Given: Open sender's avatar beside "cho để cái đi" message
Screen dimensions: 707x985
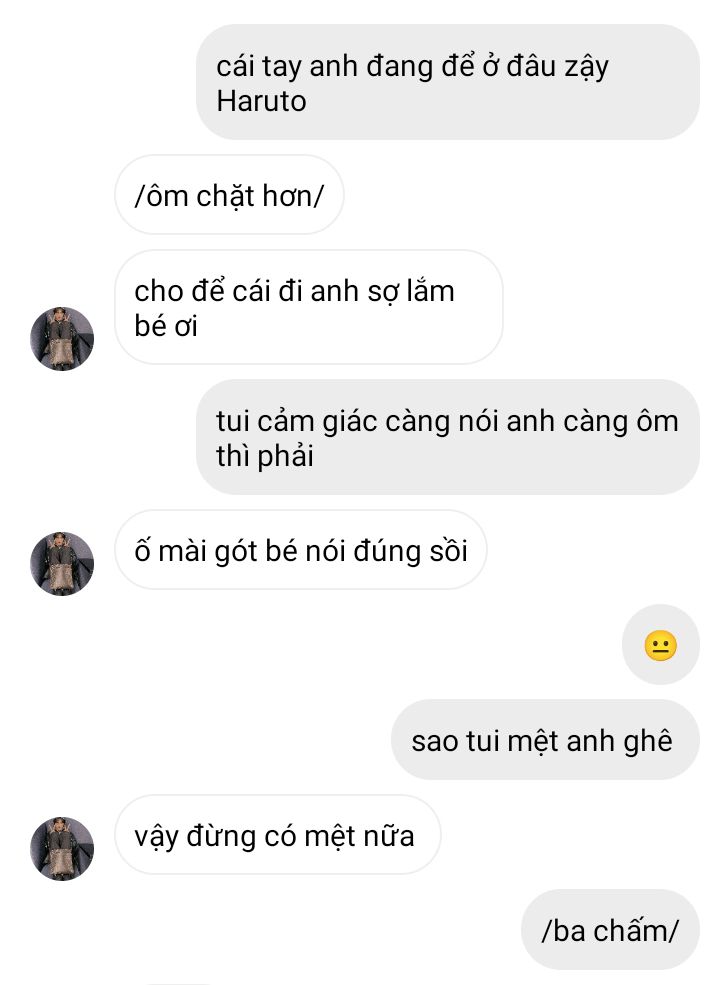Looking at the screenshot, I should [x=62, y=339].
